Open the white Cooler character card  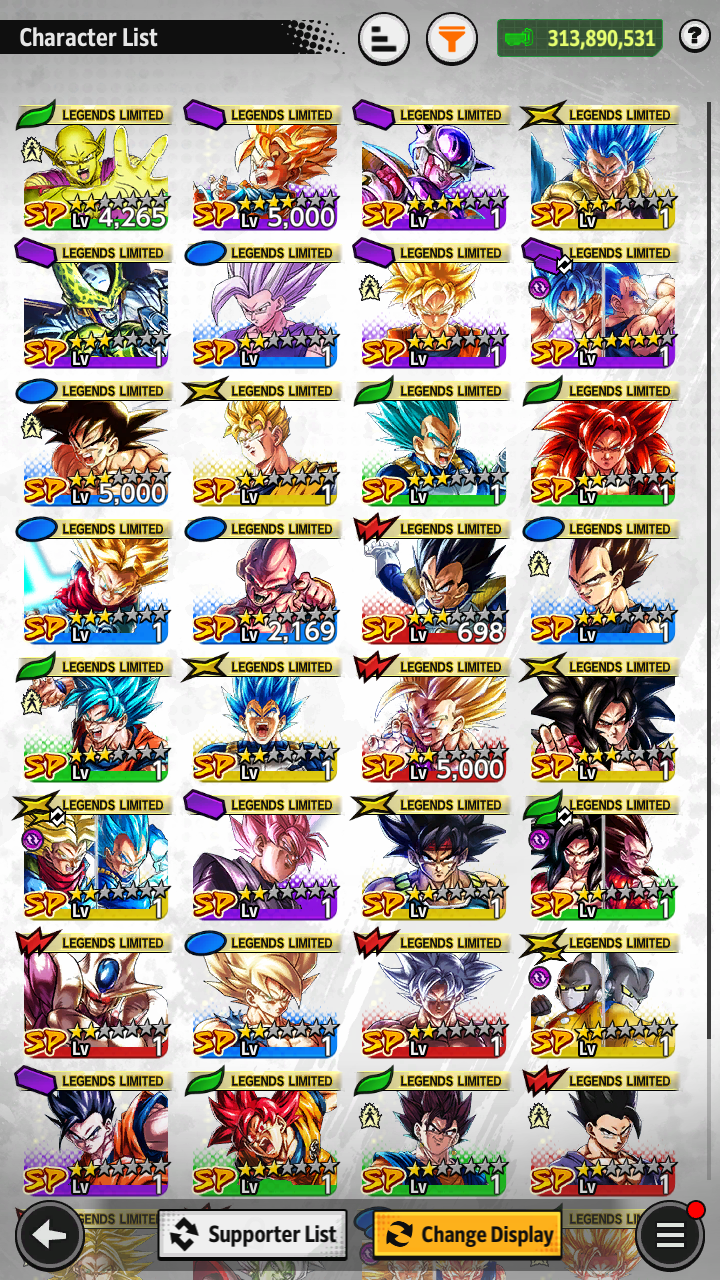pyautogui.click(x=95, y=994)
